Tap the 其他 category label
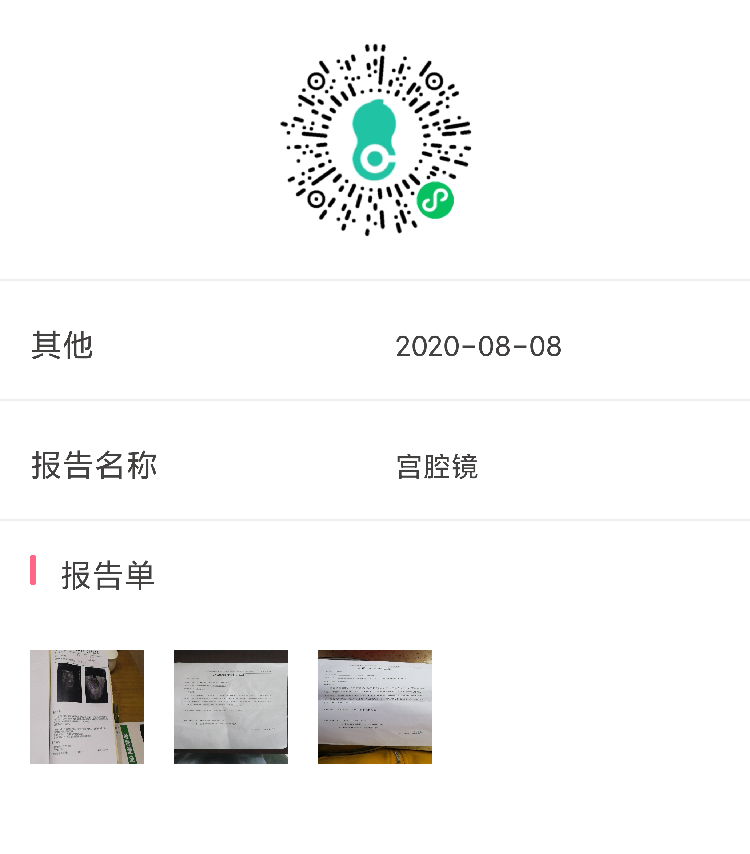This screenshot has width=750, height=854. click(x=63, y=345)
